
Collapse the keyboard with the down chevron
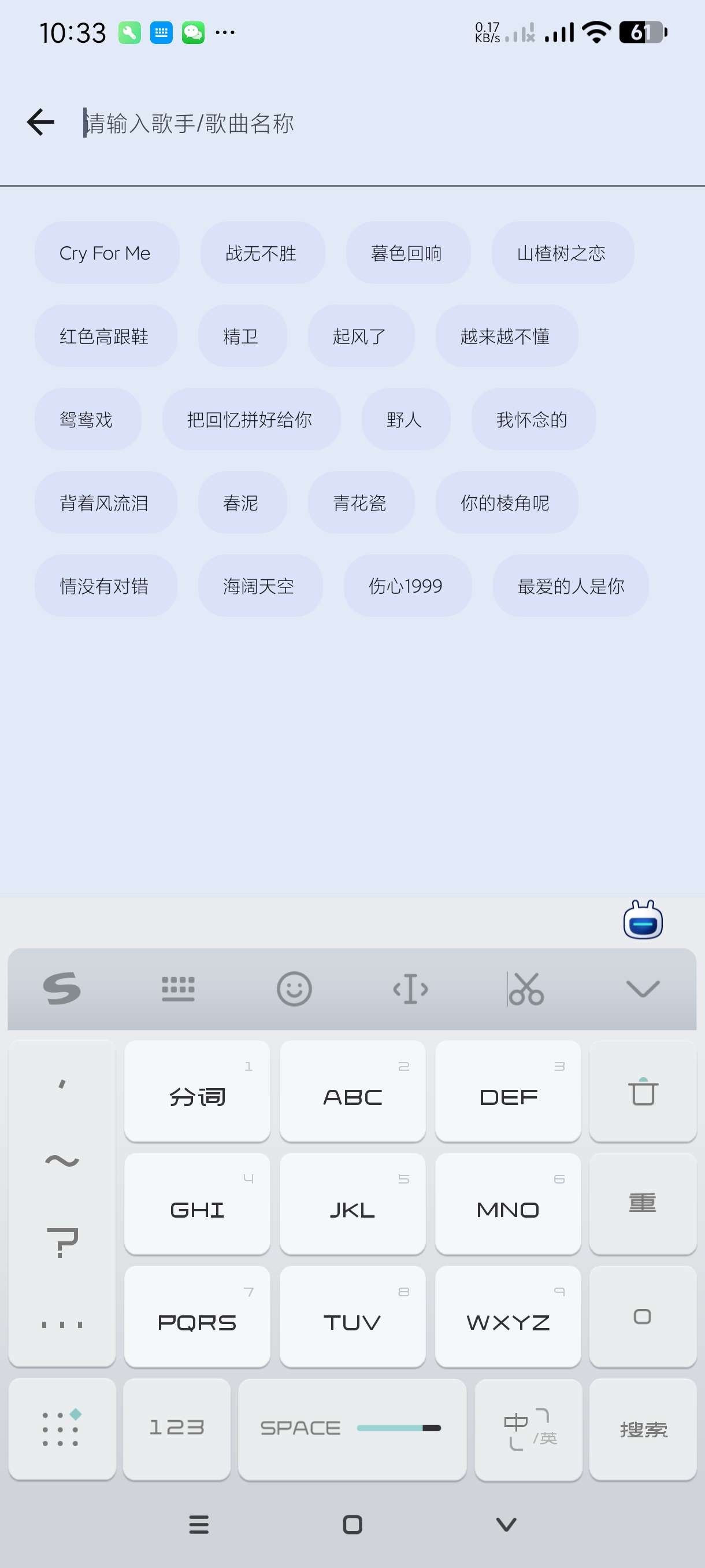tap(643, 989)
